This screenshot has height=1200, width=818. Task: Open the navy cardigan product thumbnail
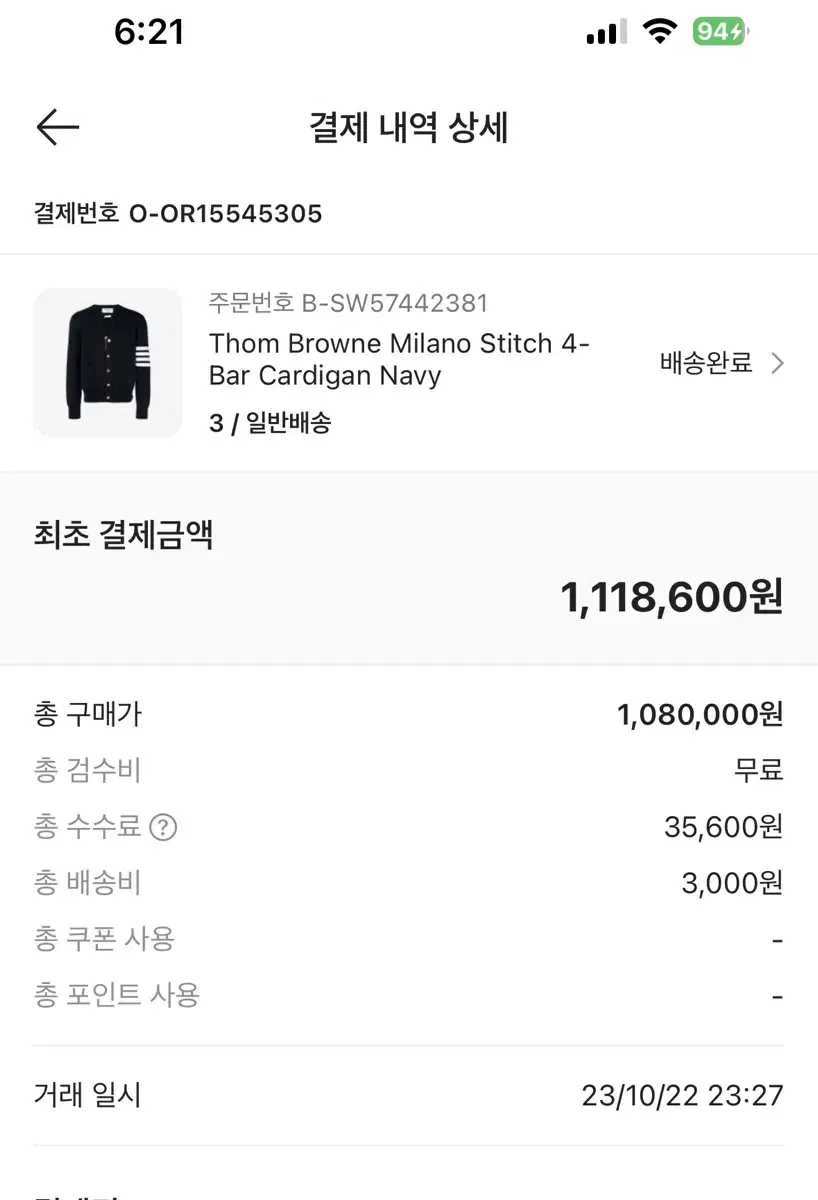point(107,363)
